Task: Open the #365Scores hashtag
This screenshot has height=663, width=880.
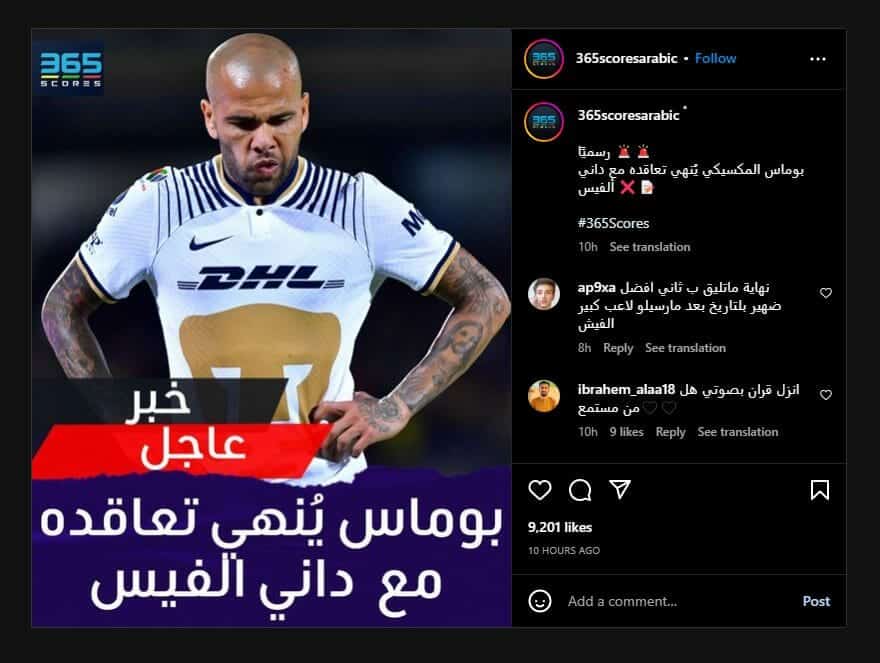Action: point(613,223)
